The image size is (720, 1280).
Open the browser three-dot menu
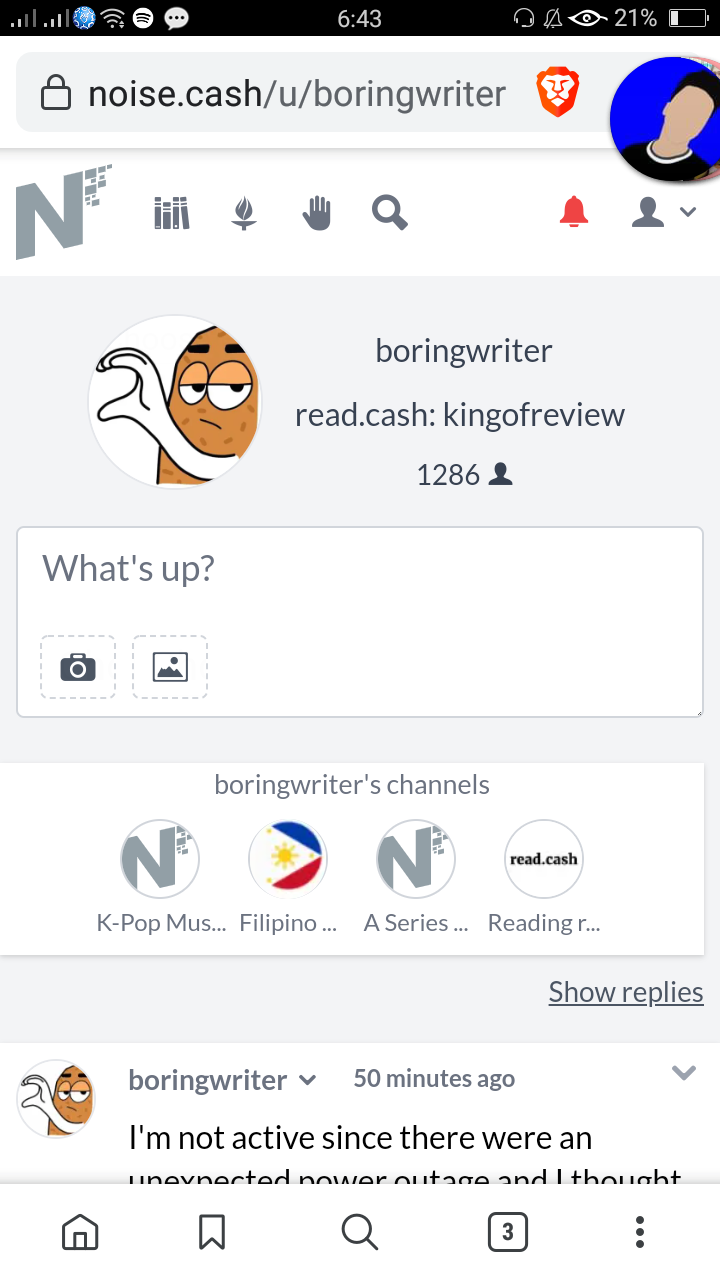640,1232
